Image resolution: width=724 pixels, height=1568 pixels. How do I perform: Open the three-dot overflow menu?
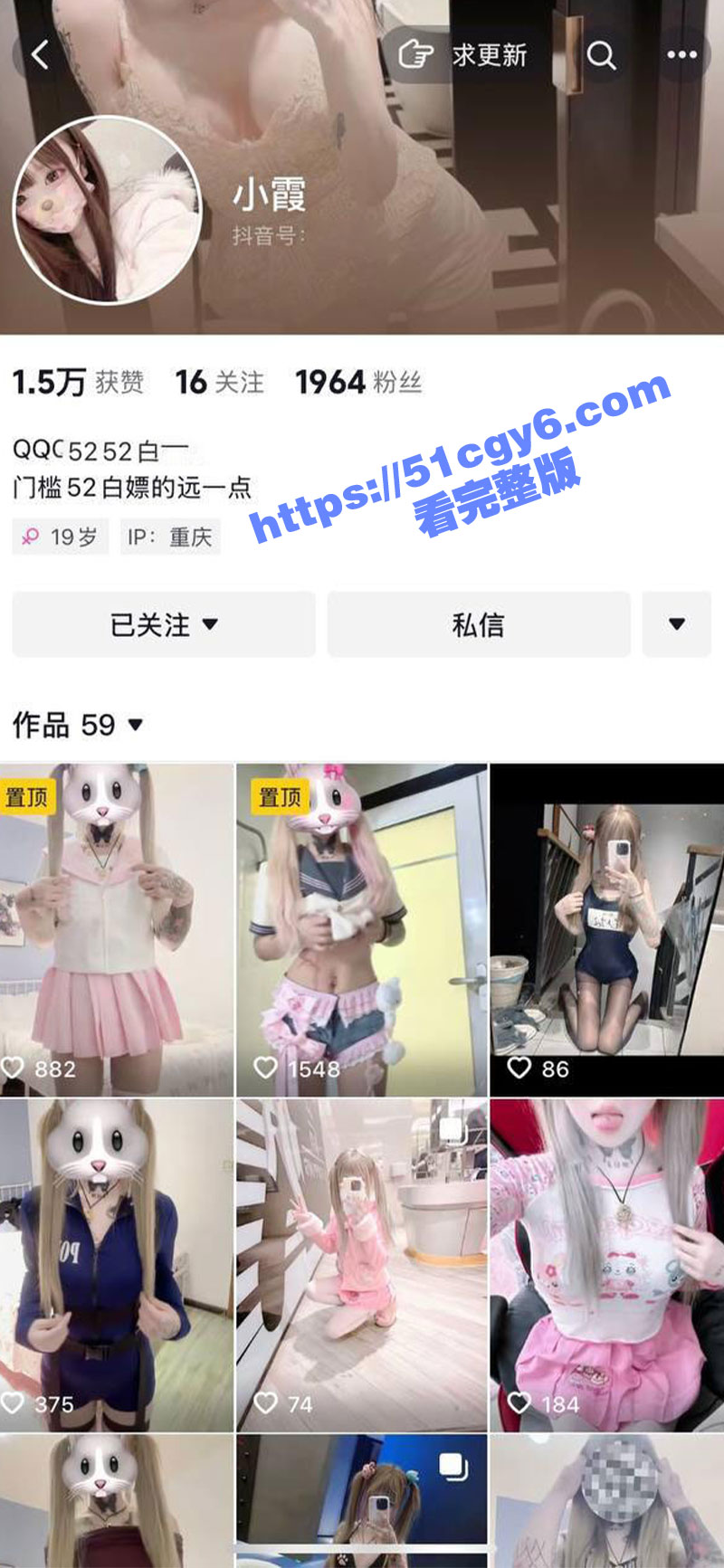681,55
